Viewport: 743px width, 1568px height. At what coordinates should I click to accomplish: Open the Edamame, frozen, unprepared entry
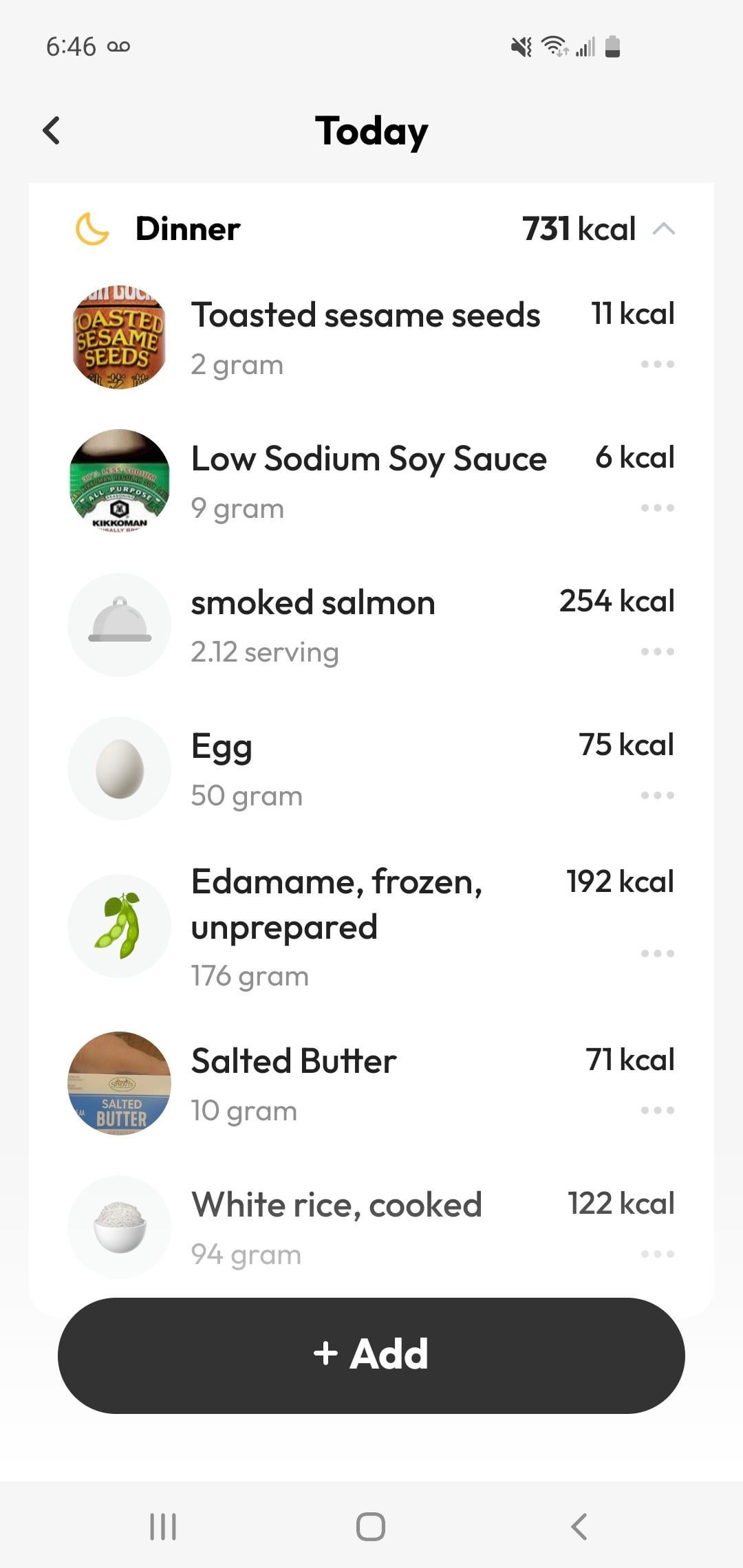tap(371, 926)
